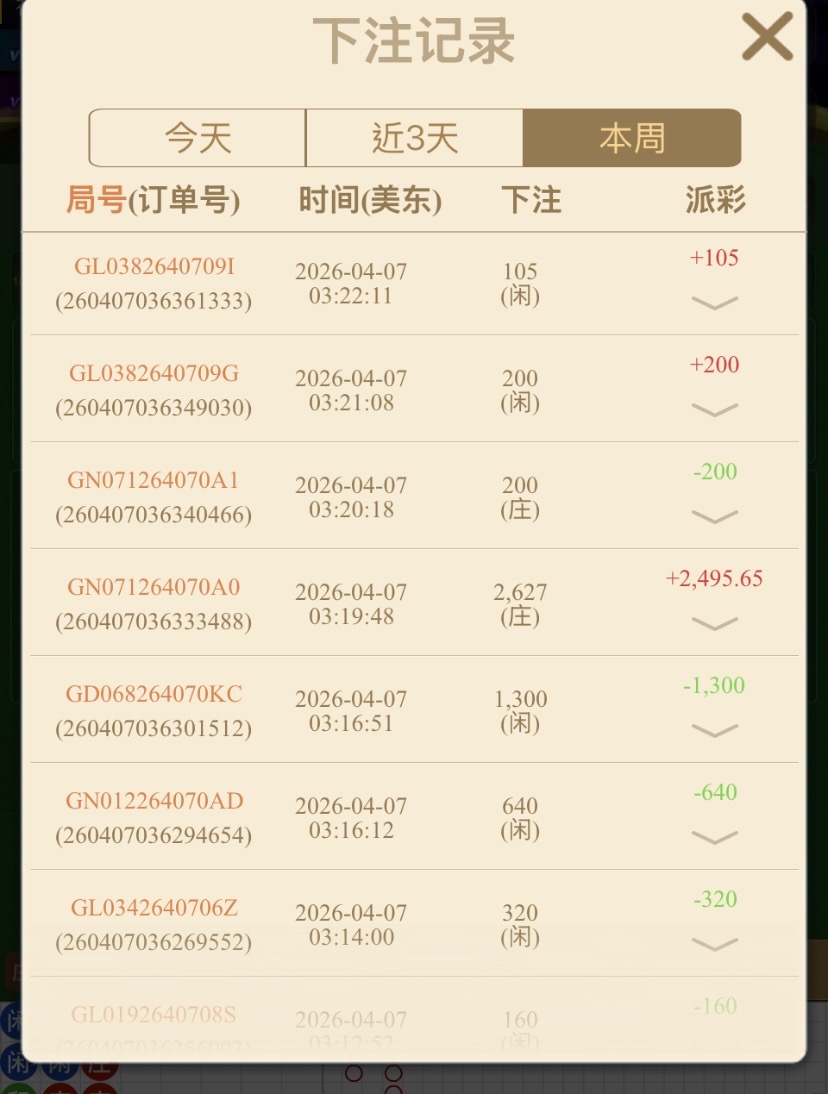Switch to the 今天 tab
Viewport: 828px width, 1094px height.
[197, 138]
